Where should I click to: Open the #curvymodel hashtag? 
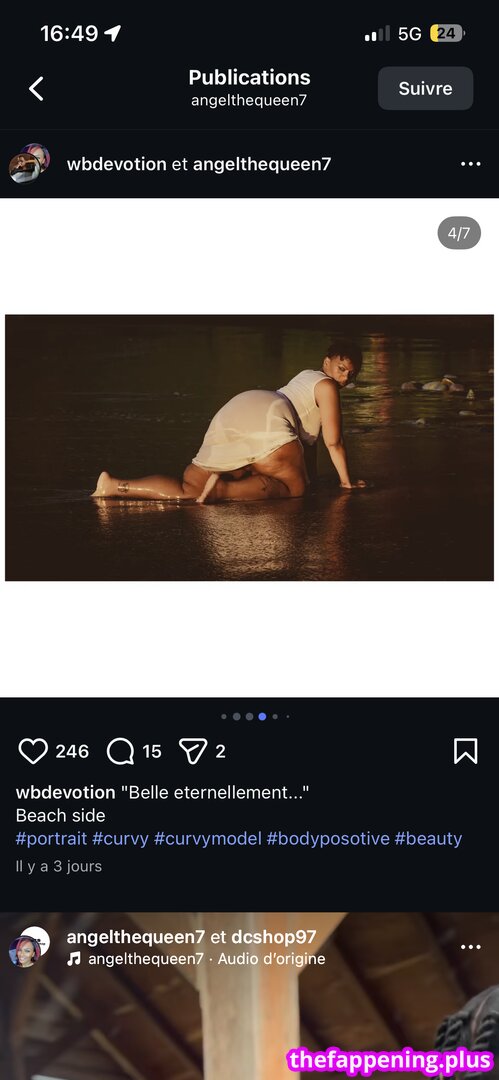click(x=207, y=838)
